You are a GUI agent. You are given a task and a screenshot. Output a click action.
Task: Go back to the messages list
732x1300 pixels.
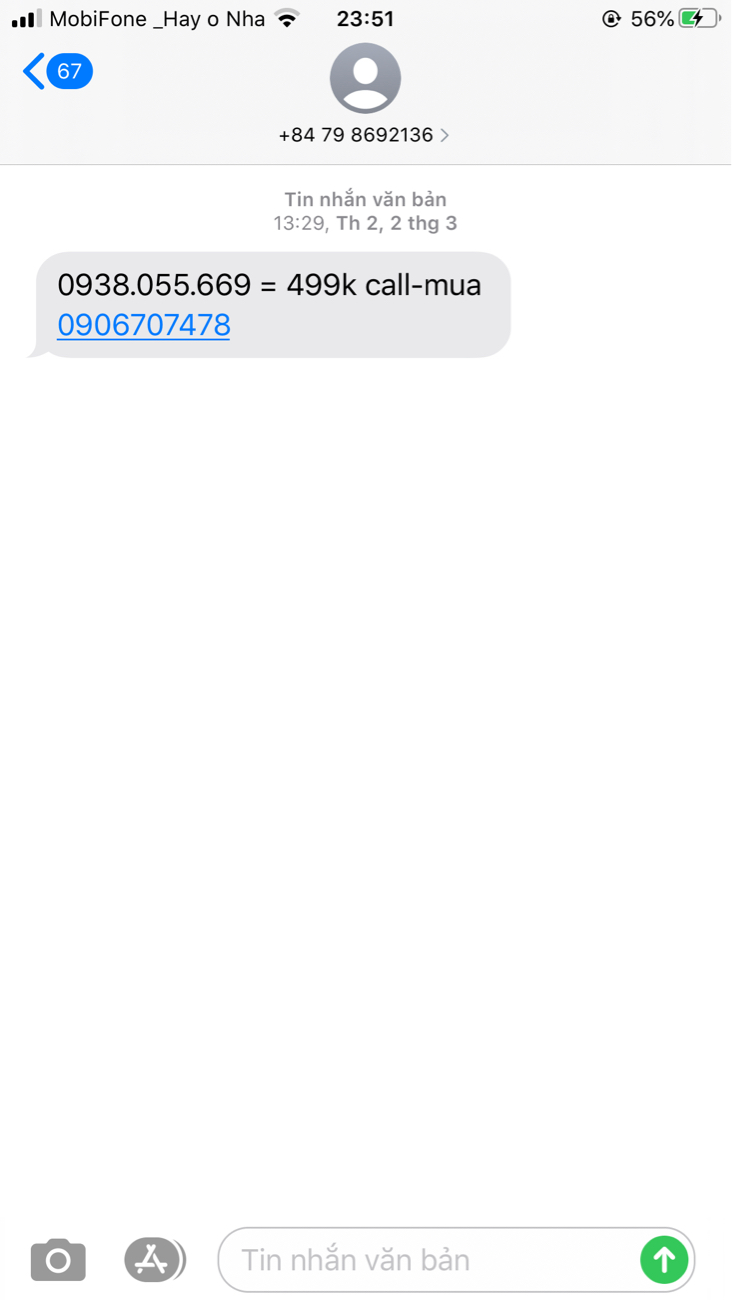pyautogui.click(x=55, y=72)
